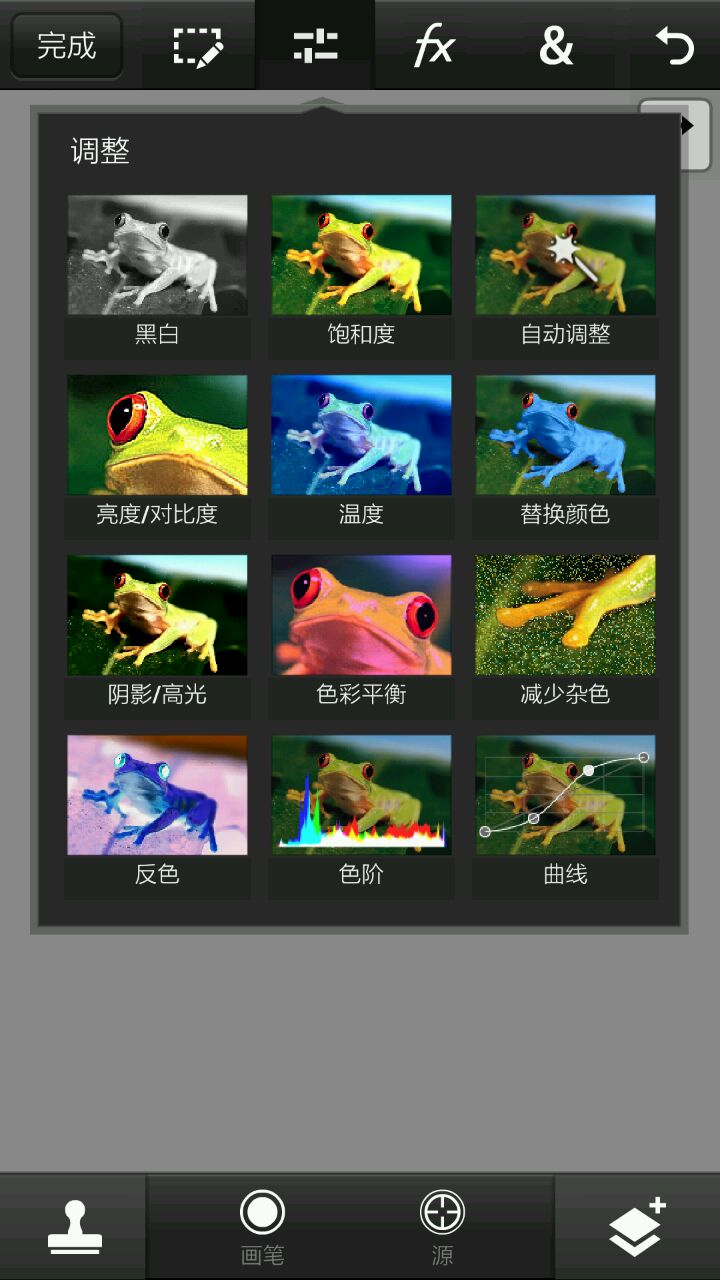Image resolution: width=720 pixels, height=1280 pixels.
Task: Apply the 反色 invert adjustment
Action: coord(157,815)
